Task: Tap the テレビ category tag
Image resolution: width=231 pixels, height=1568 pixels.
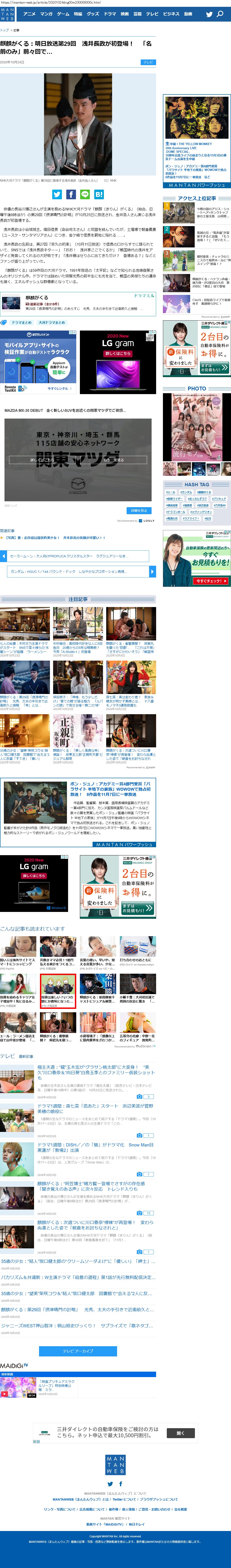Action: pyautogui.click(x=148, y=62)
